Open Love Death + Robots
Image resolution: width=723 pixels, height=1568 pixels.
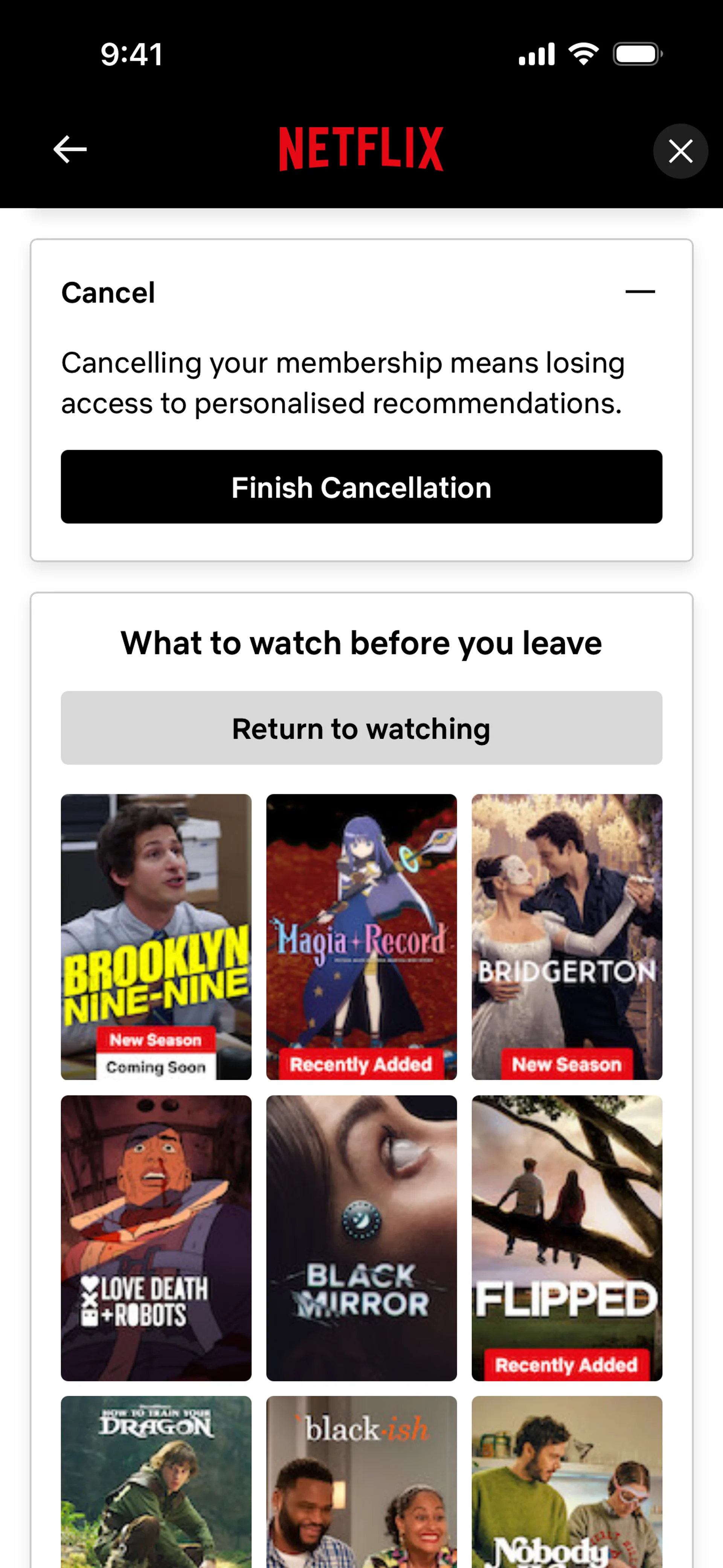click(156, 1238)
